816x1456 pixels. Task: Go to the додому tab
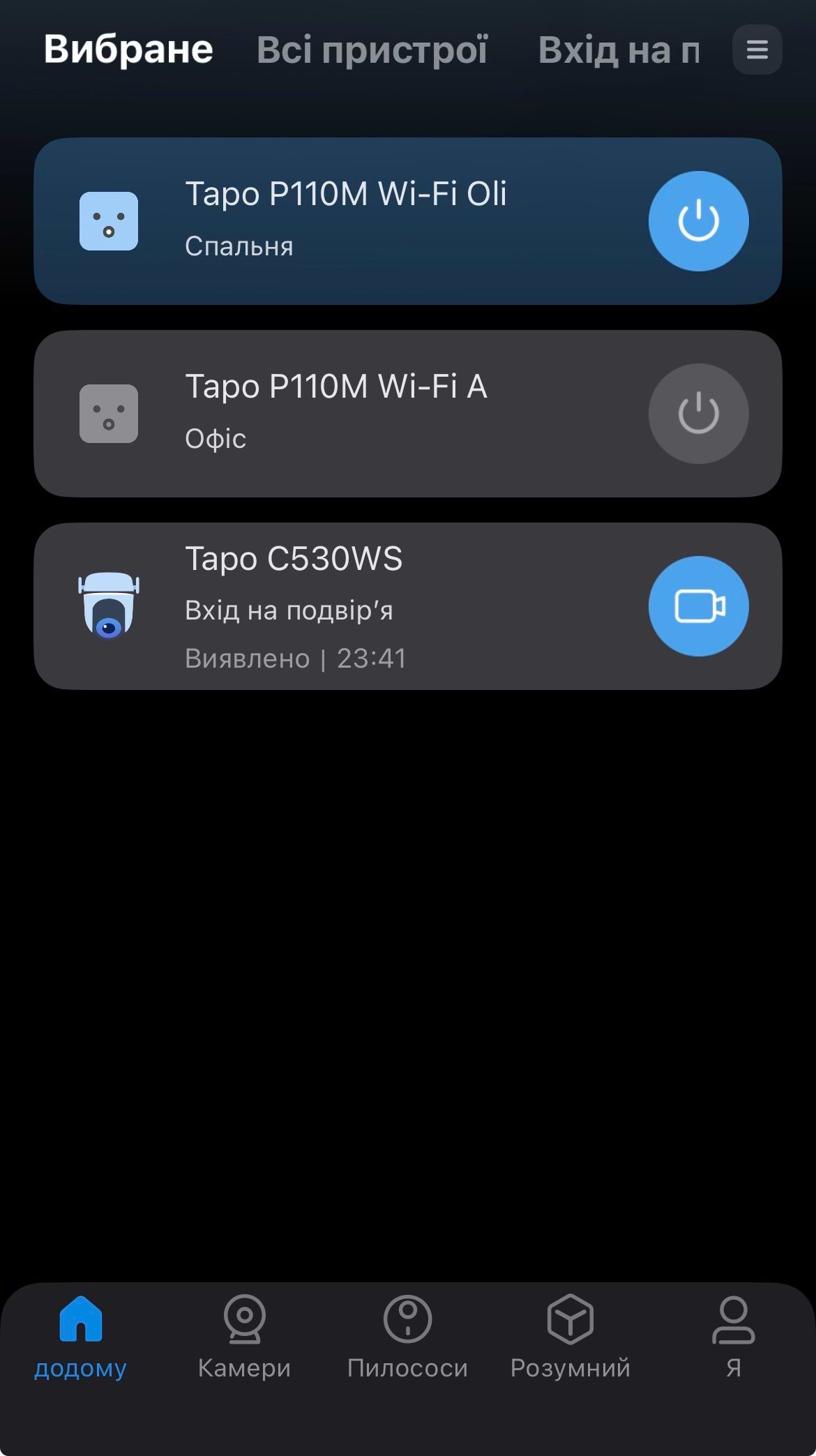pos(81,1337)
